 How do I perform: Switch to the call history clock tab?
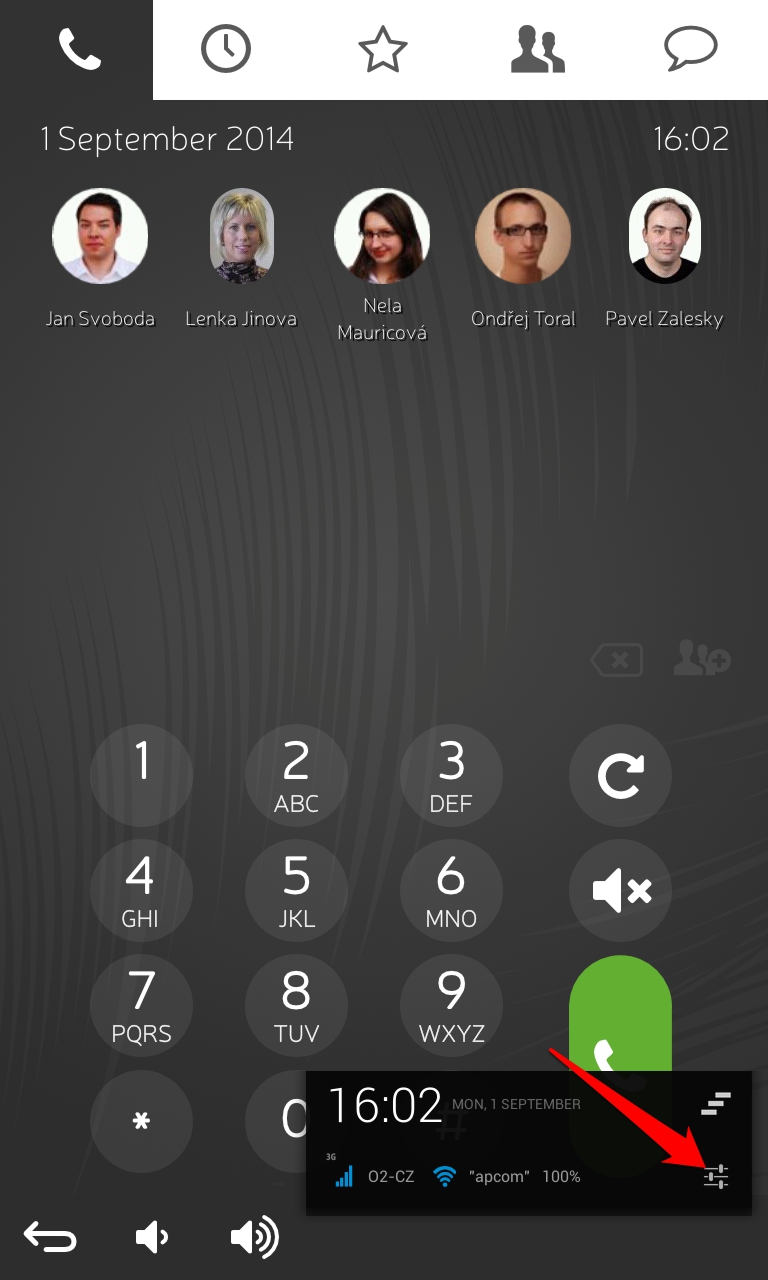coord(225,49)
